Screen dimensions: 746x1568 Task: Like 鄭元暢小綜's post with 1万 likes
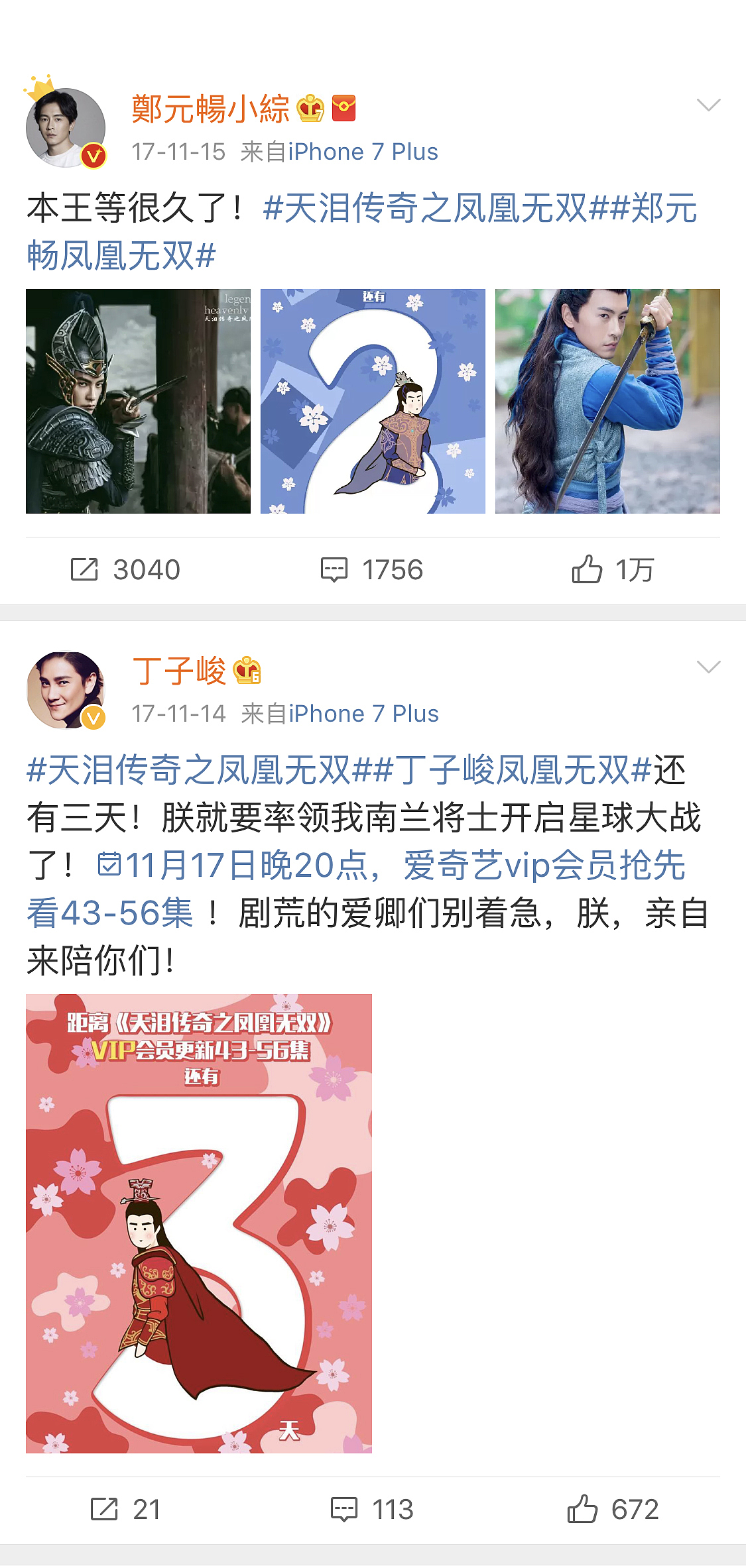613,570
